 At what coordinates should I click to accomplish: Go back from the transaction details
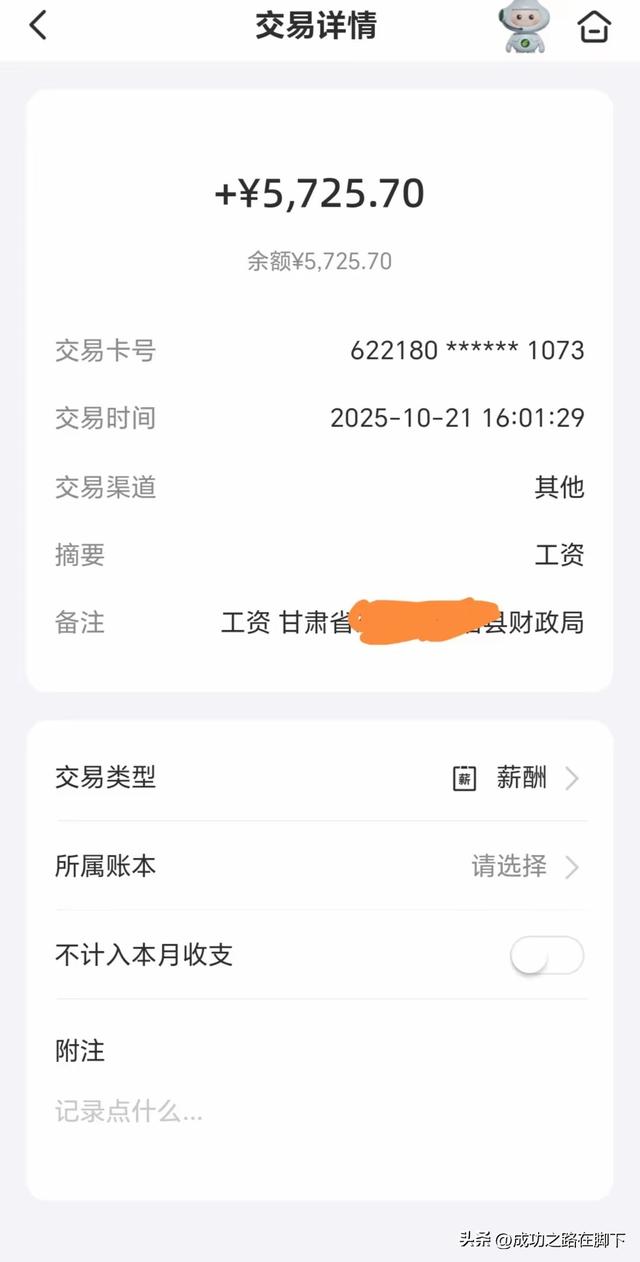pos(38,26)
